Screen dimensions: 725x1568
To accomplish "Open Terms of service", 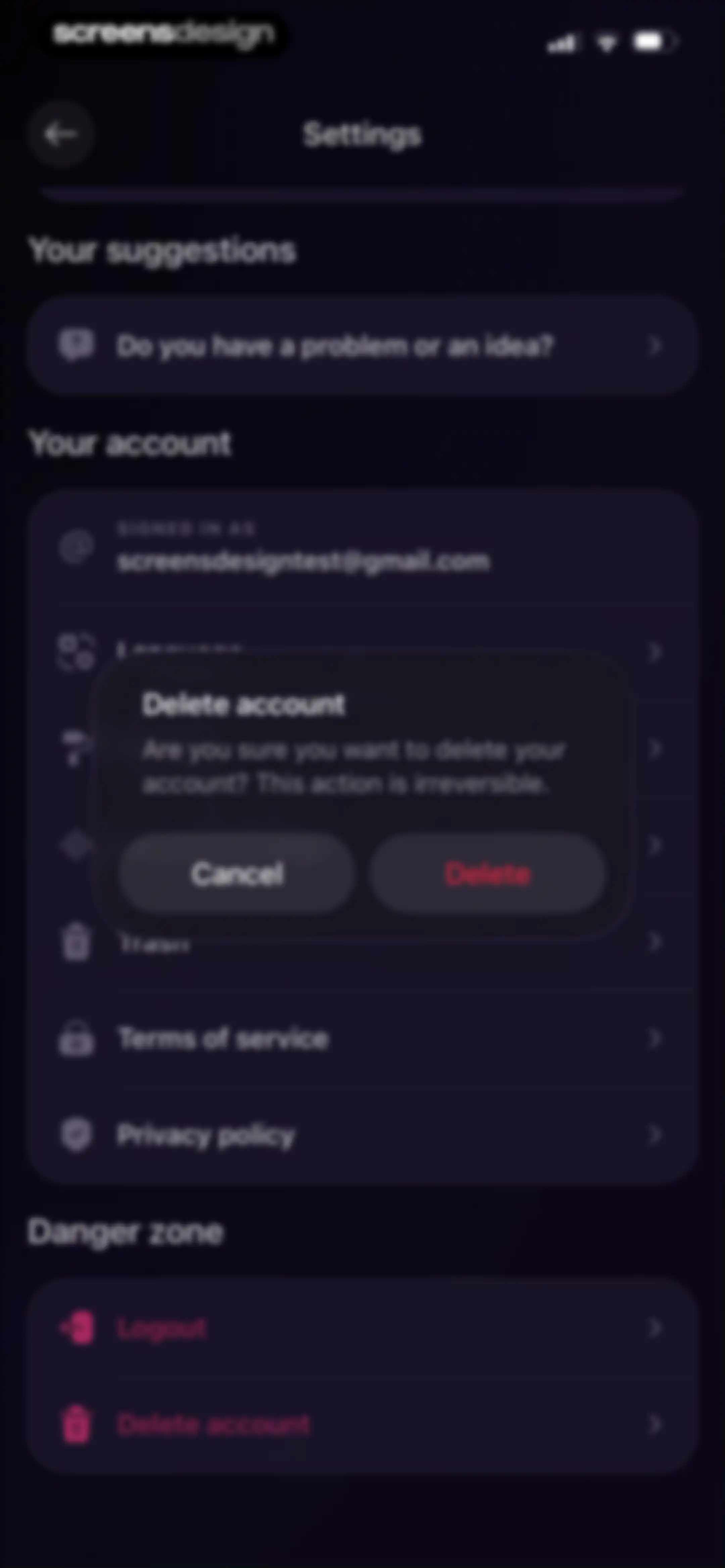I will click(x=361, y=1039).
